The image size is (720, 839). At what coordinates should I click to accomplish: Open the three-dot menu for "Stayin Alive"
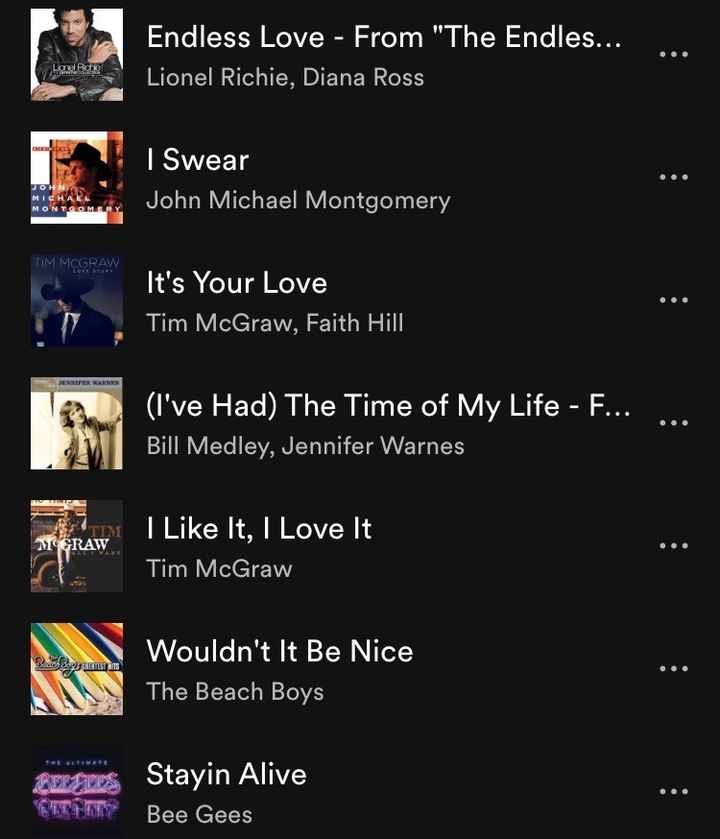(674, 790)
